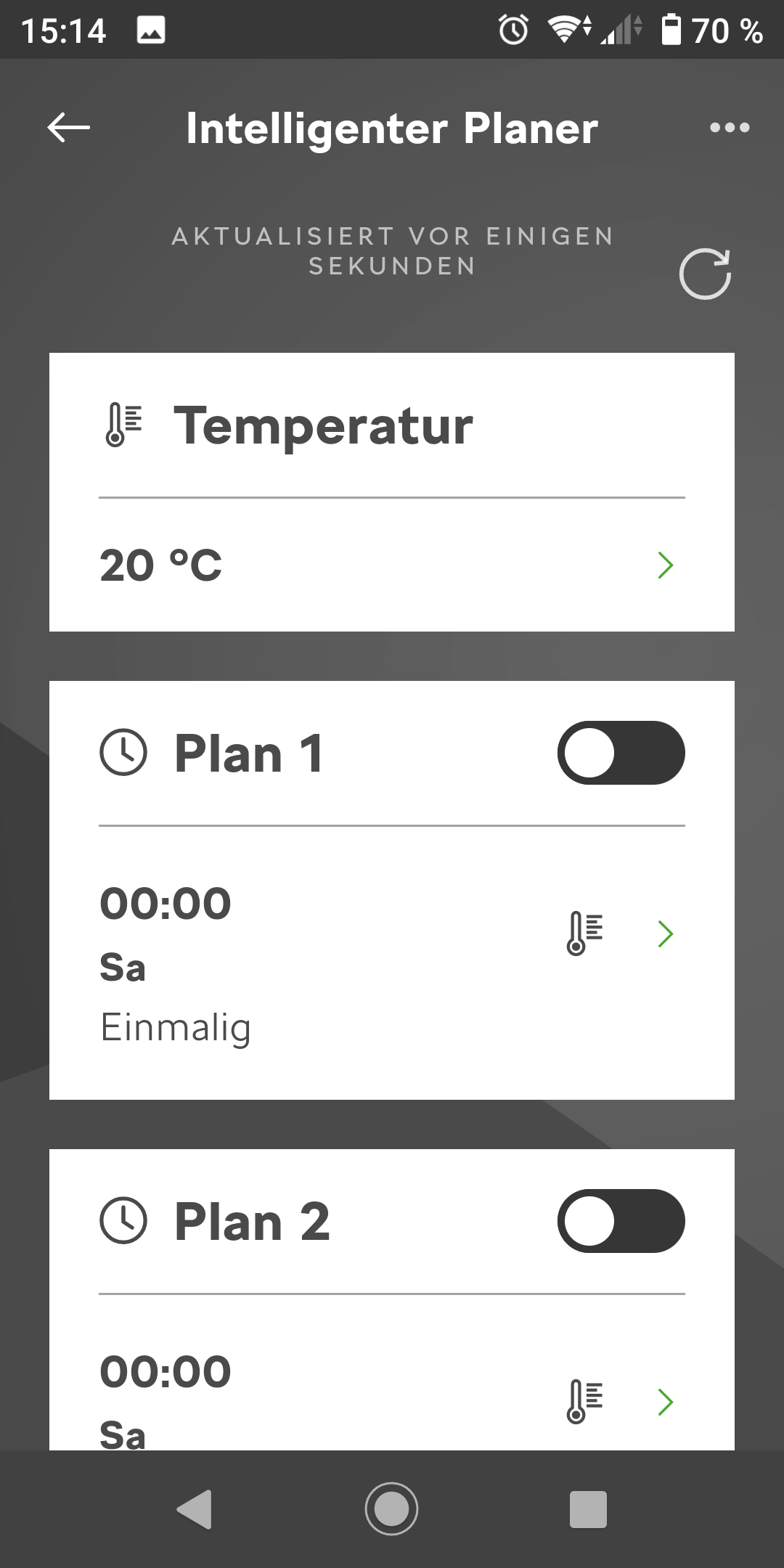The image size is (784, 1568).
Task: Click the thermometer icon beside Temperatur
Action: click(123, 425)
